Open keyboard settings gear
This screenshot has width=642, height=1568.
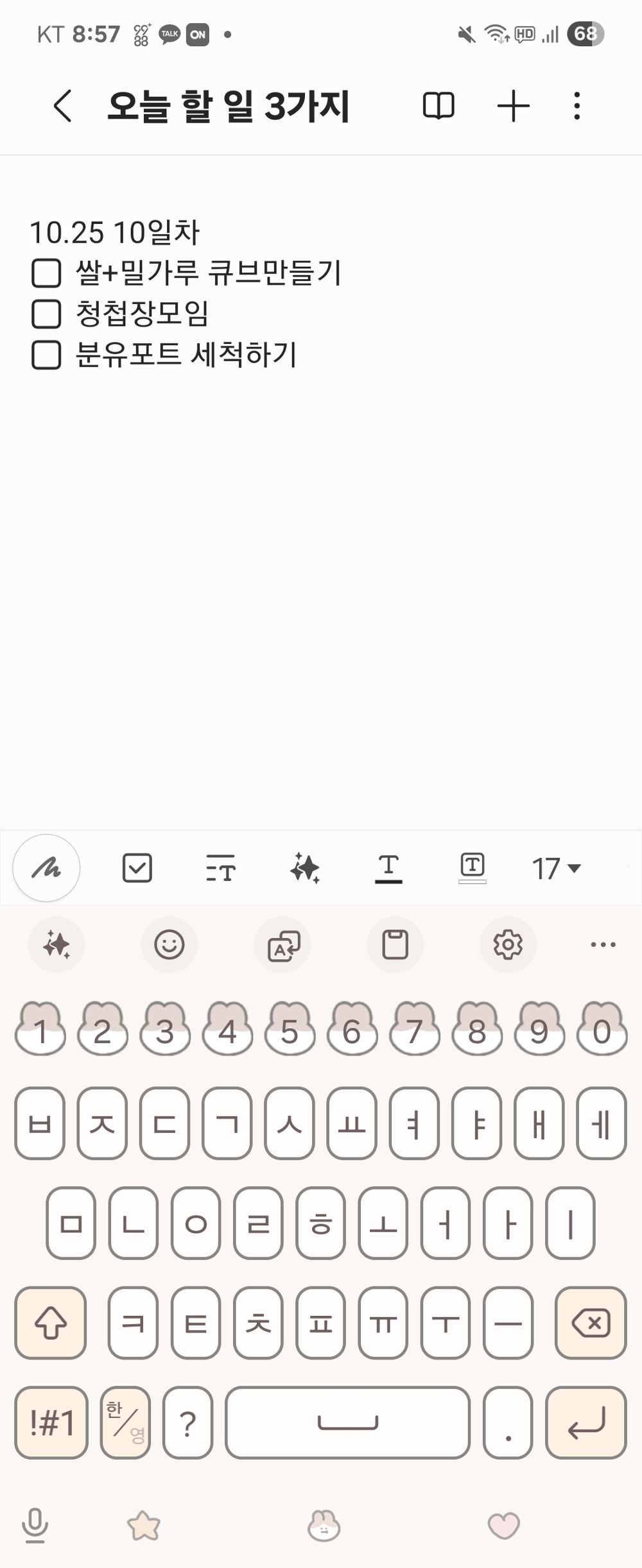[508, 944]
